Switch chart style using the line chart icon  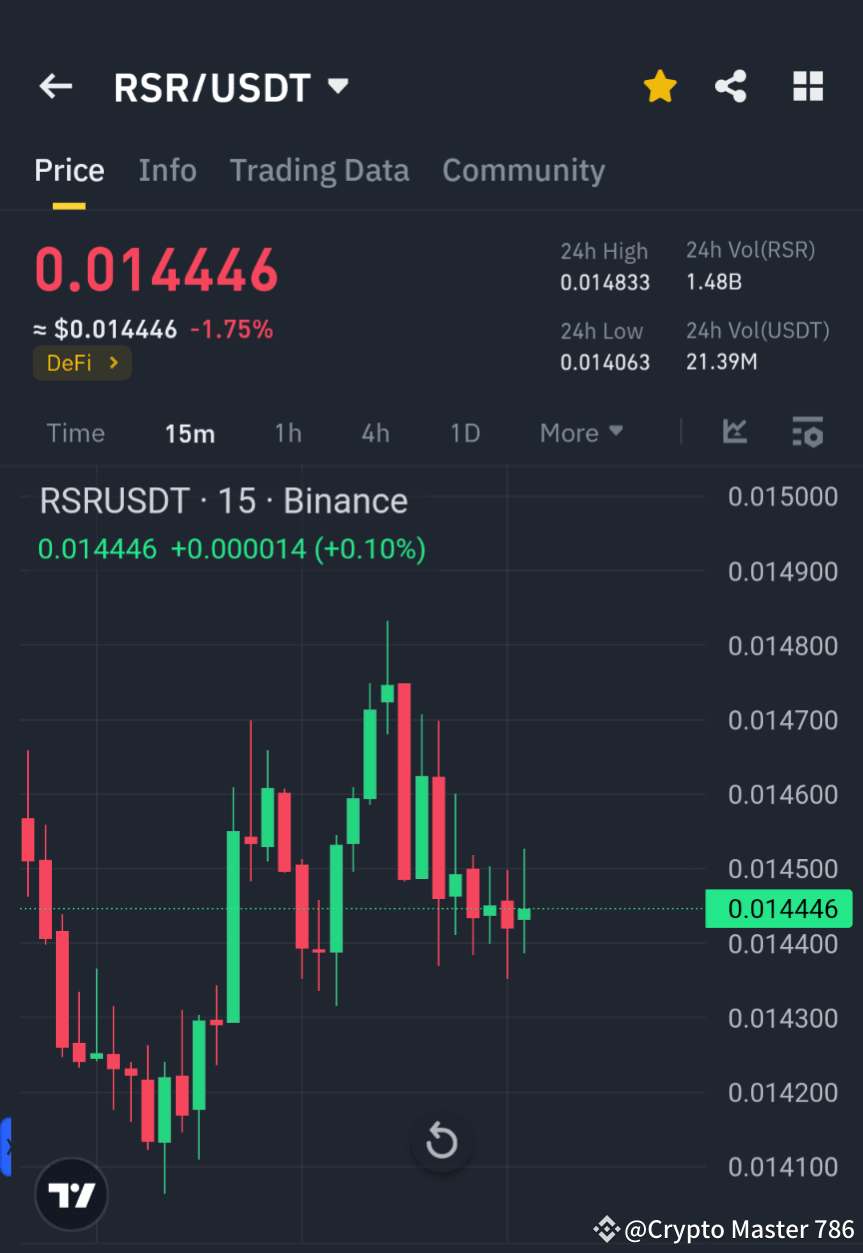[x=735, y=432]
